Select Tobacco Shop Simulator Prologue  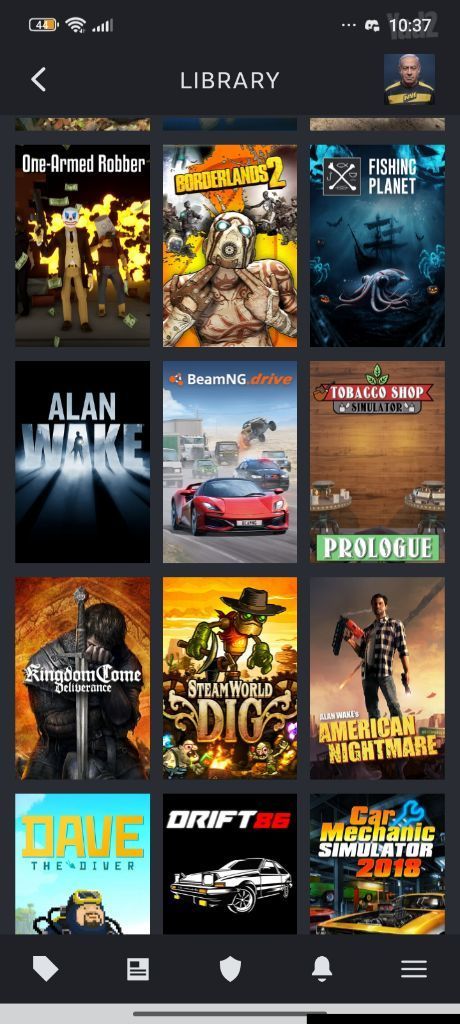[378, 462]
